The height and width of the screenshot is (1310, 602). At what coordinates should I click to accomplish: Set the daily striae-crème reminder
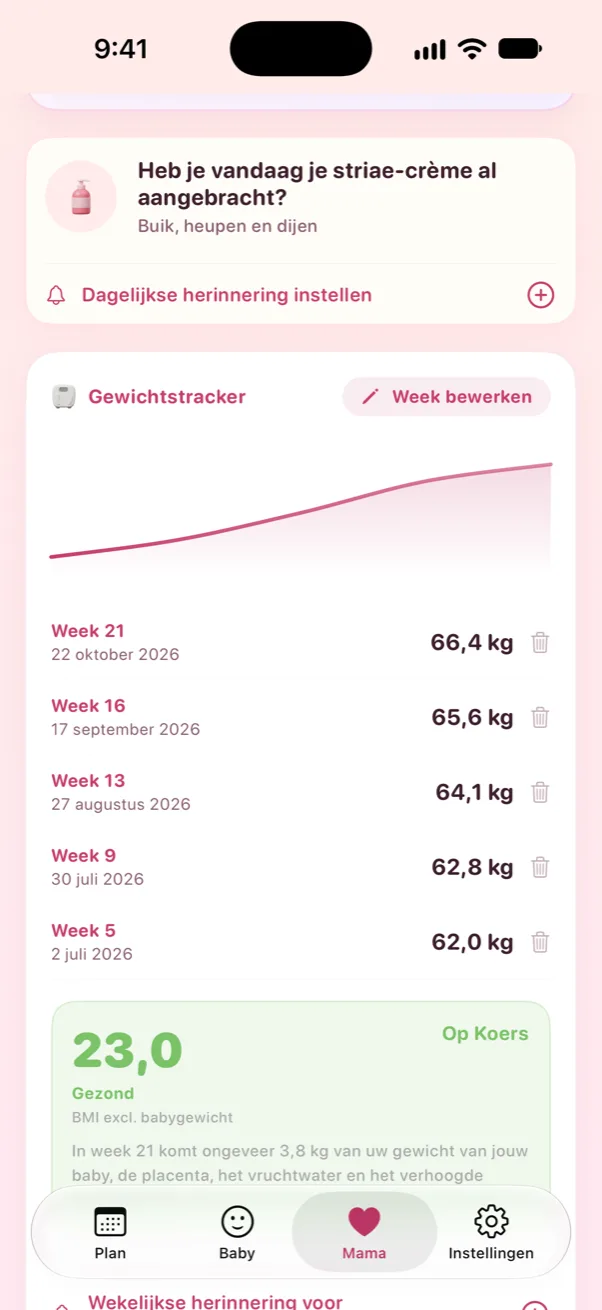[300, 295]
